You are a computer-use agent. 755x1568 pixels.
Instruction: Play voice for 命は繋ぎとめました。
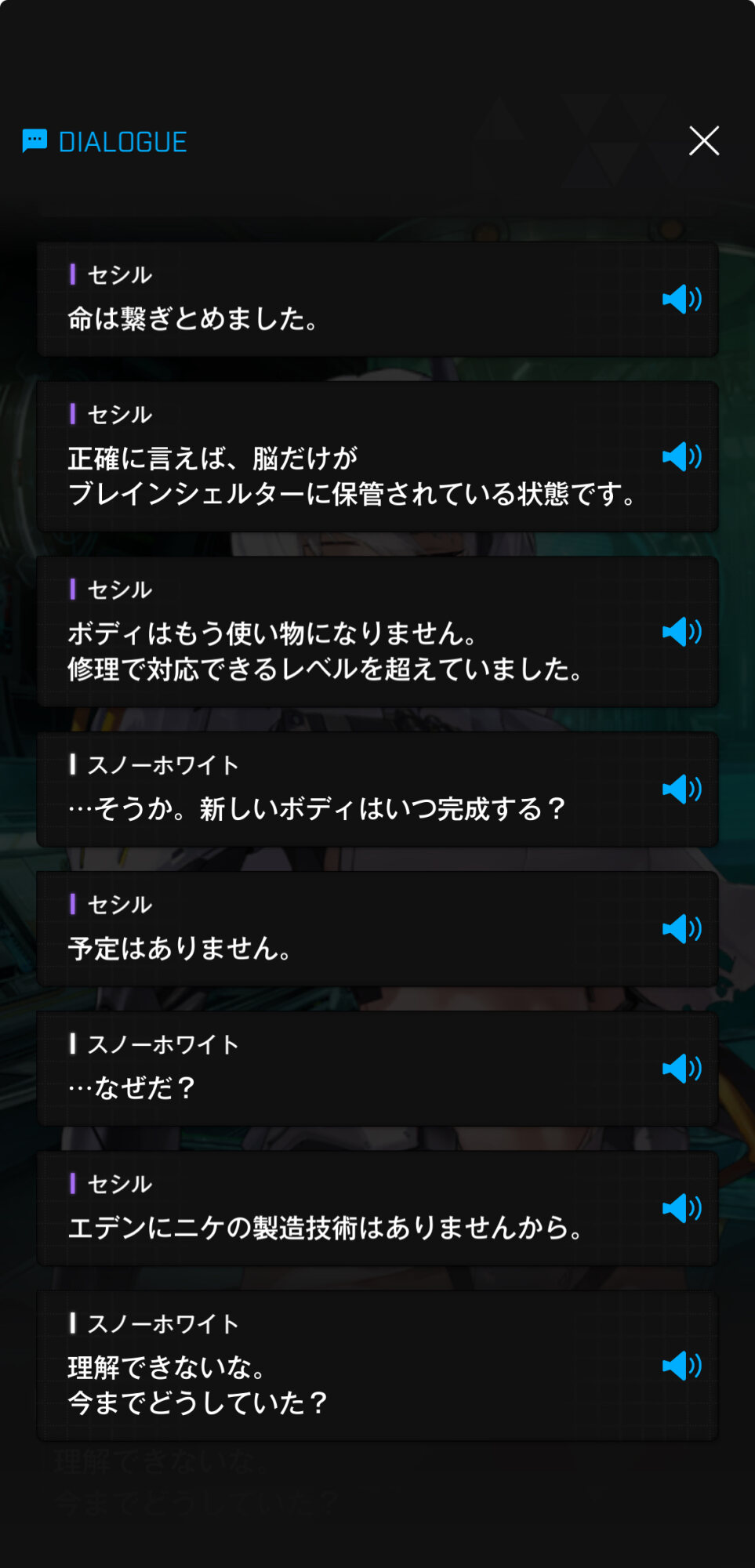681,299
